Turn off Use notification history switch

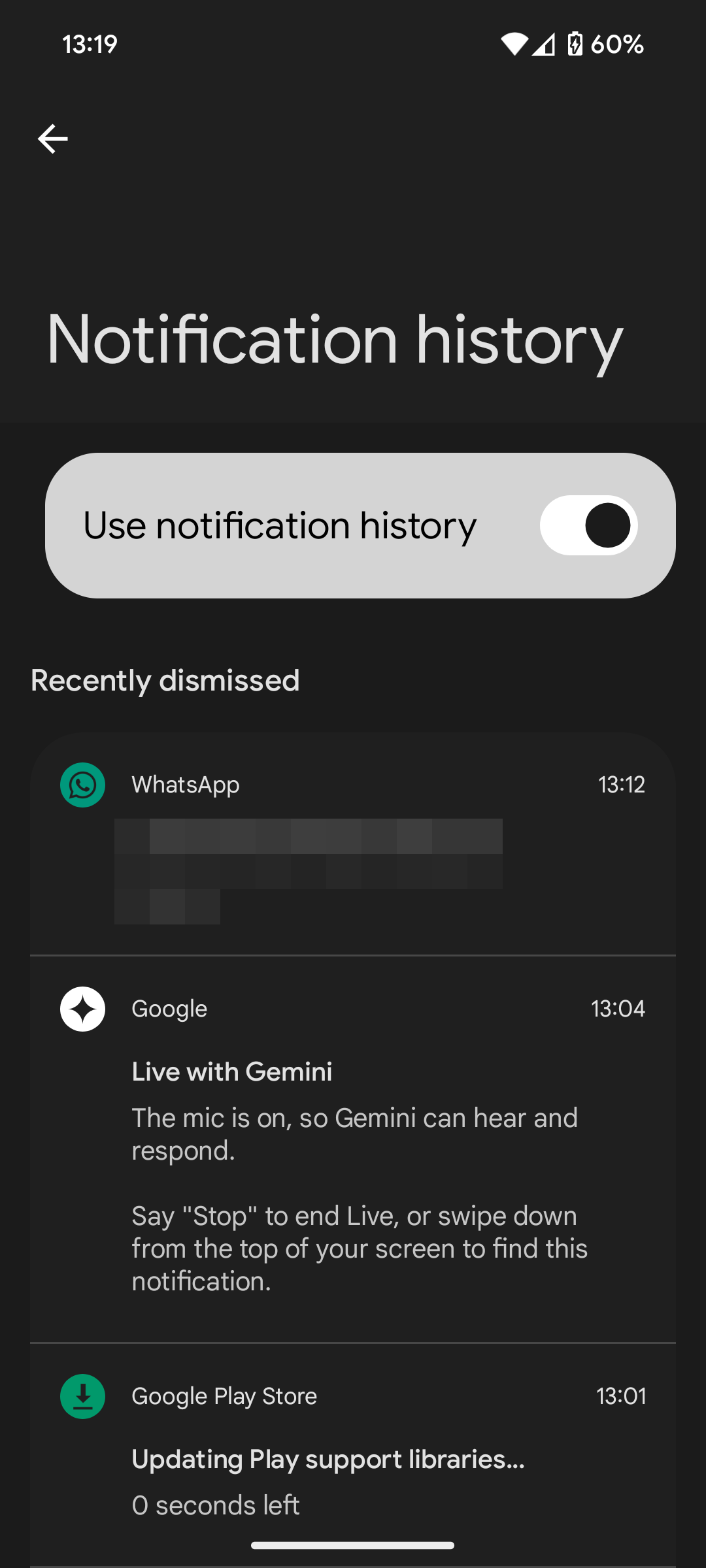pyautogui.click(x=588, y=525)
